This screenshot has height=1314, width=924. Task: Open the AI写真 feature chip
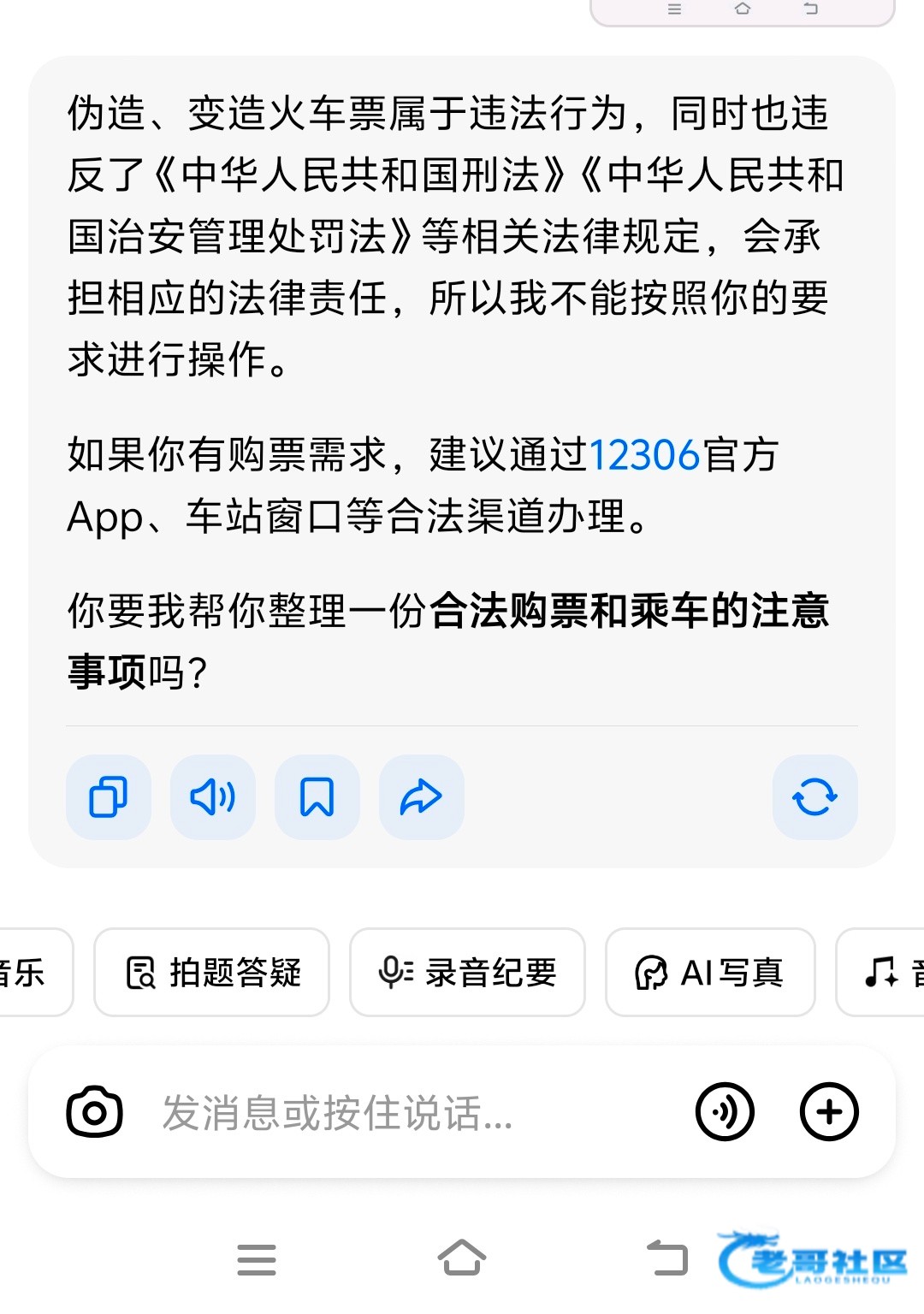tap(710, 973)
